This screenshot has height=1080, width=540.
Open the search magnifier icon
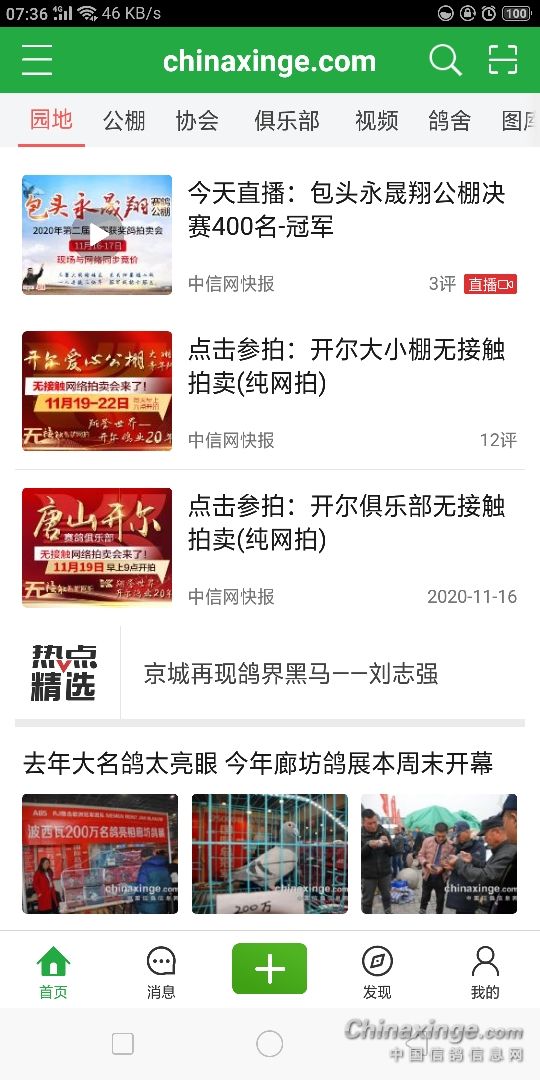[x=445, y=60]
